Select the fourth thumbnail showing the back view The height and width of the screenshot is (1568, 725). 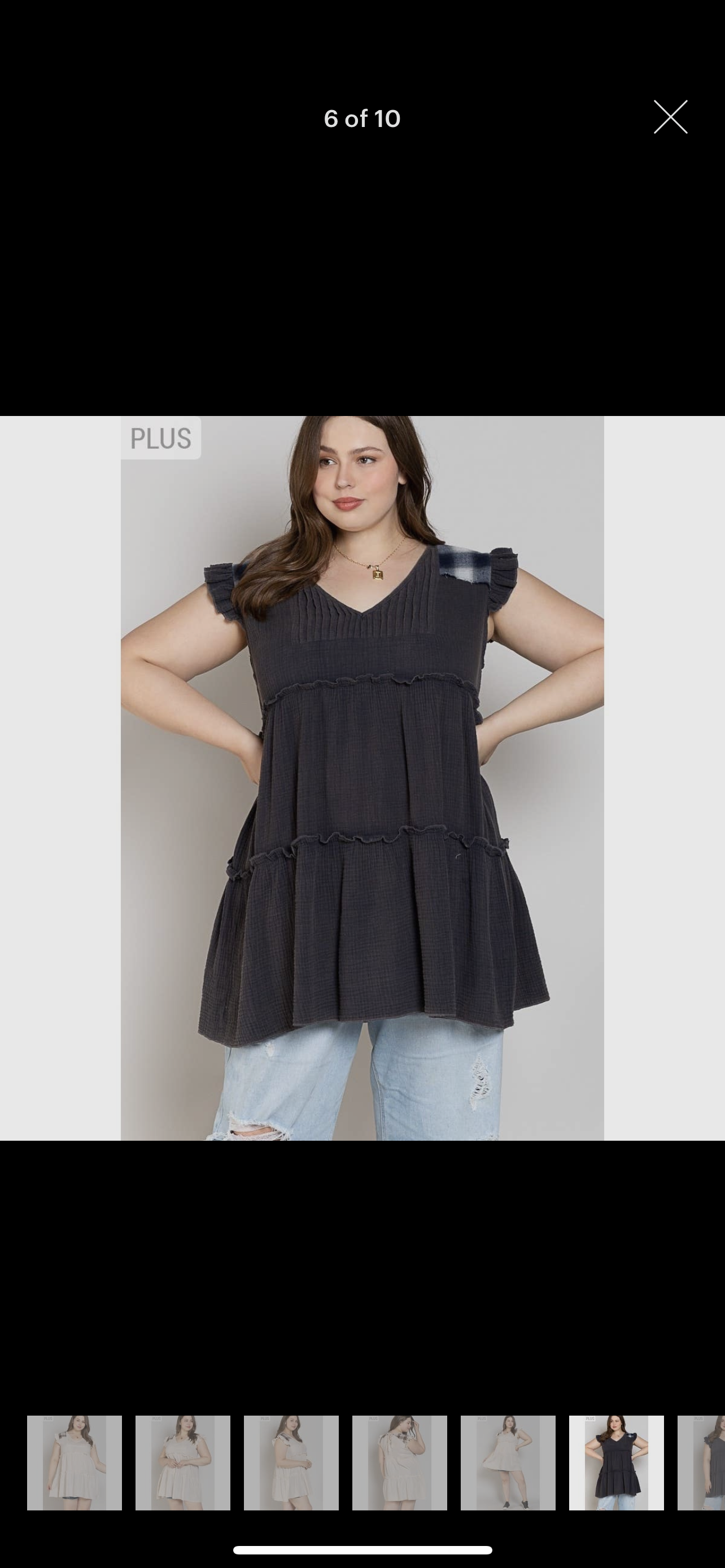pos(399,1462)
